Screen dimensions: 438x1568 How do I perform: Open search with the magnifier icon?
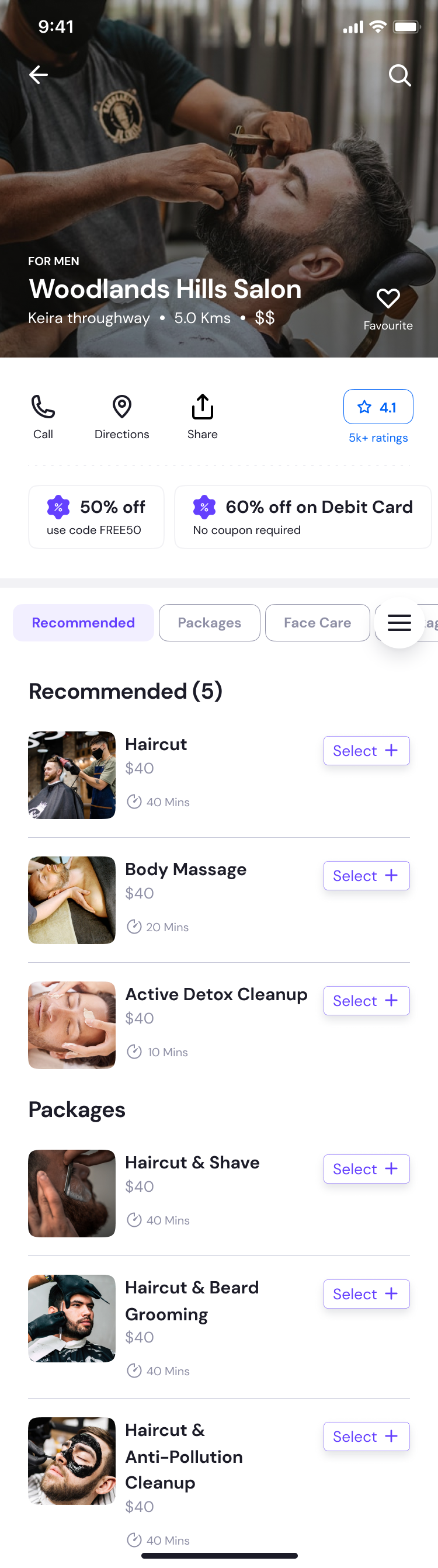pos(399,75)
